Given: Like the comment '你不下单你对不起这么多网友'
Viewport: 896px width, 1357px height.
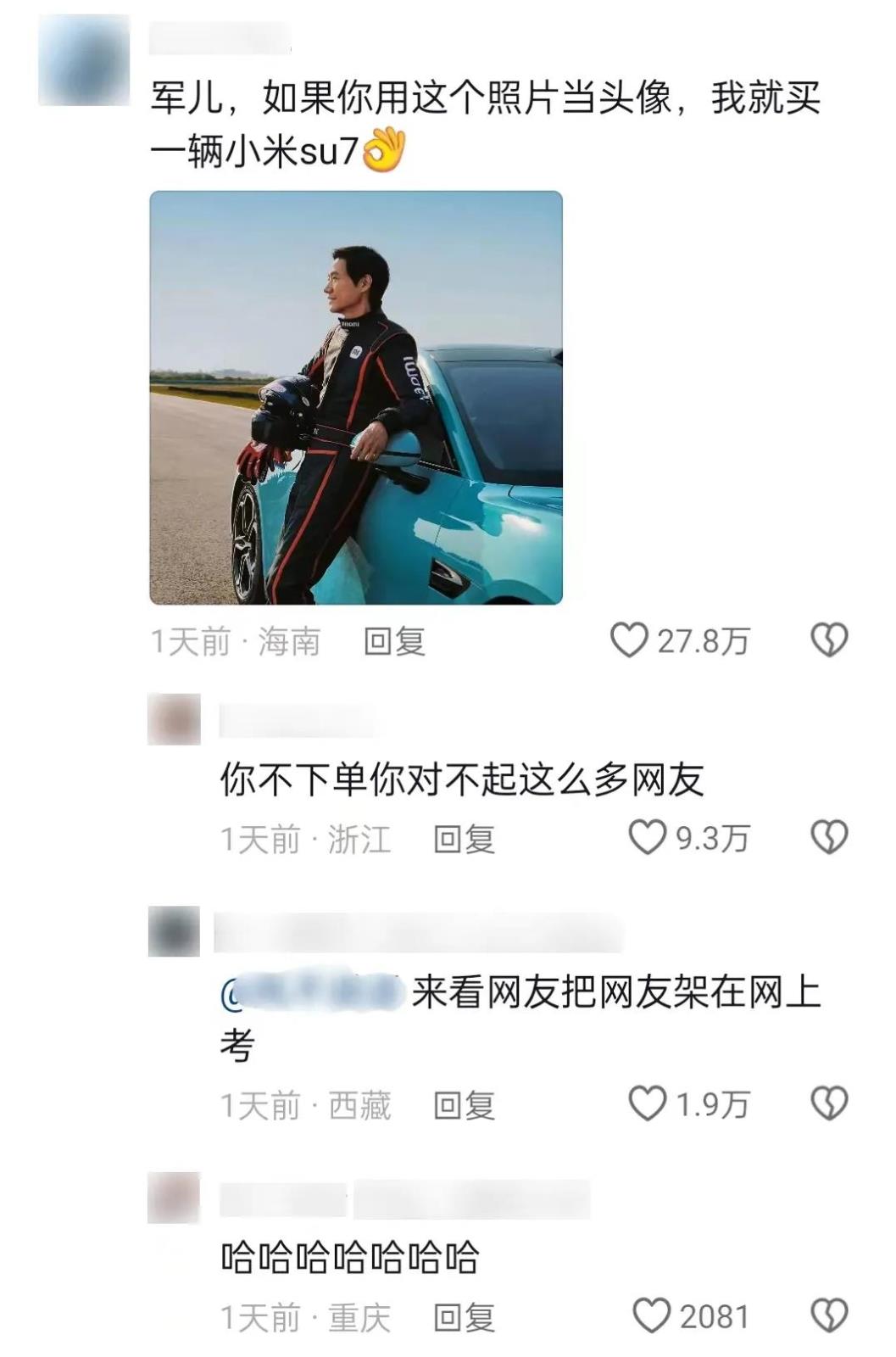Looking at the screenshot, I should pyautogui.click(x=647, y=838).
